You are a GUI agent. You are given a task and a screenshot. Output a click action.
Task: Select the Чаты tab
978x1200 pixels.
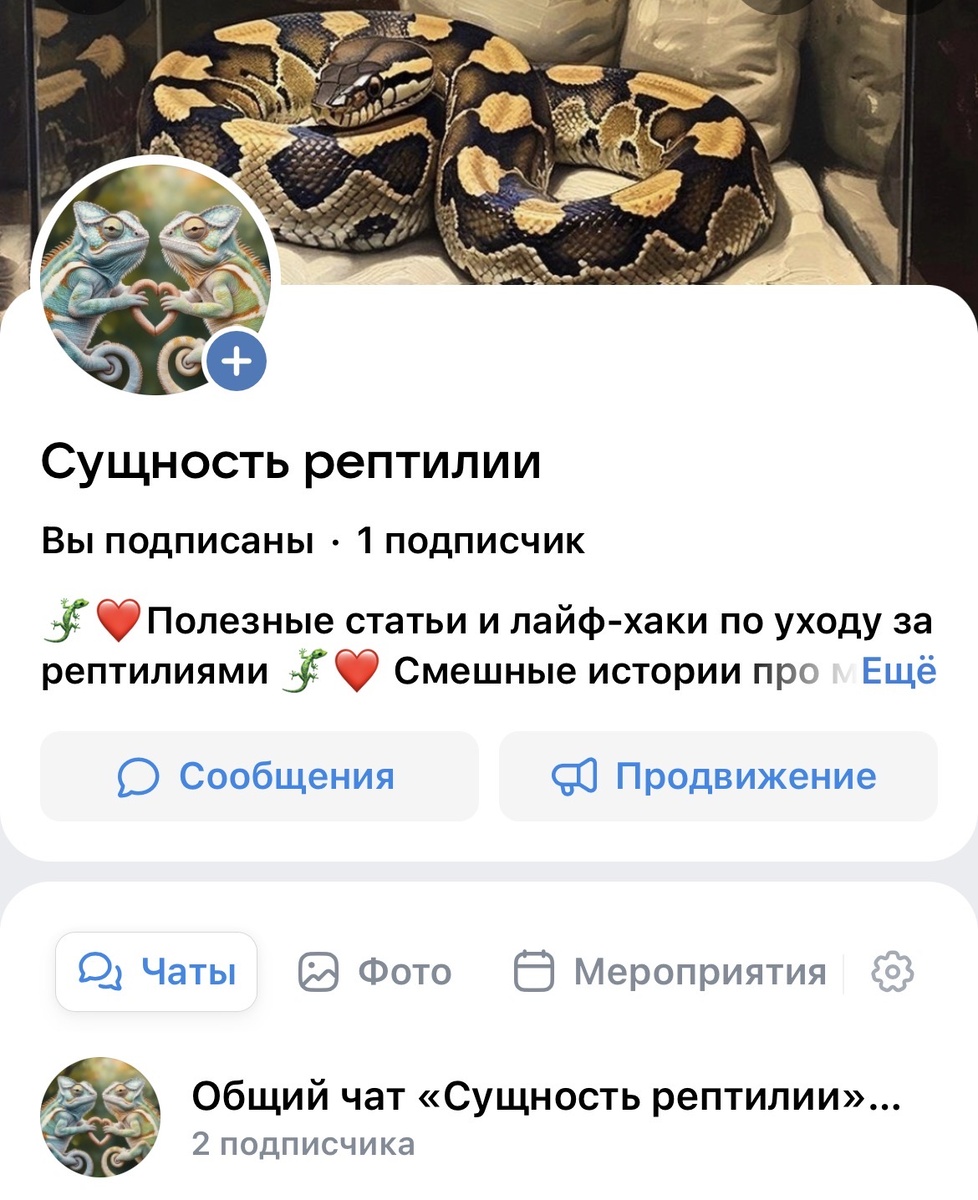point(155,970)
